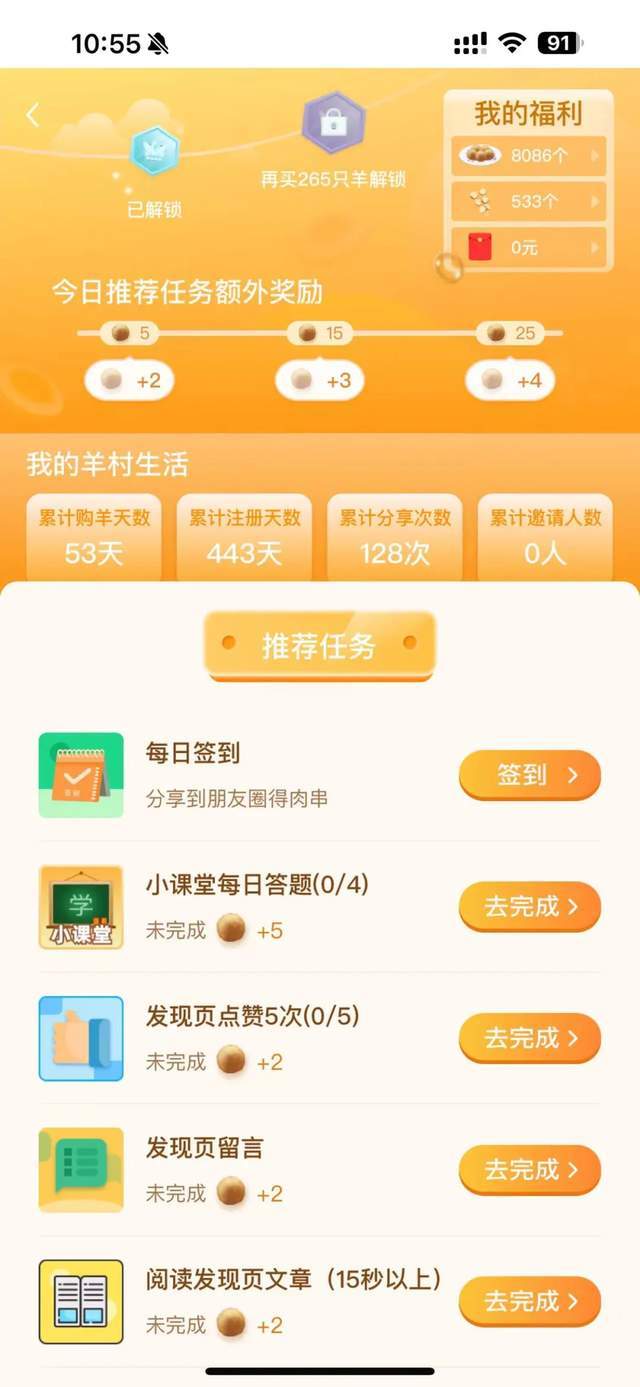Tap 签到 button for daily check-in
The image size is (640, 1387).
(529, 775)
